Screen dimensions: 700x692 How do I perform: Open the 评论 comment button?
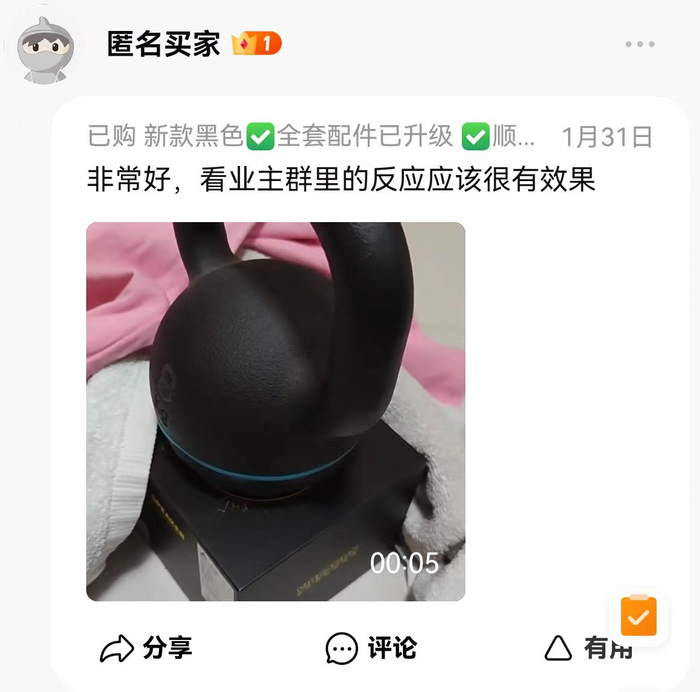[371, 648]
